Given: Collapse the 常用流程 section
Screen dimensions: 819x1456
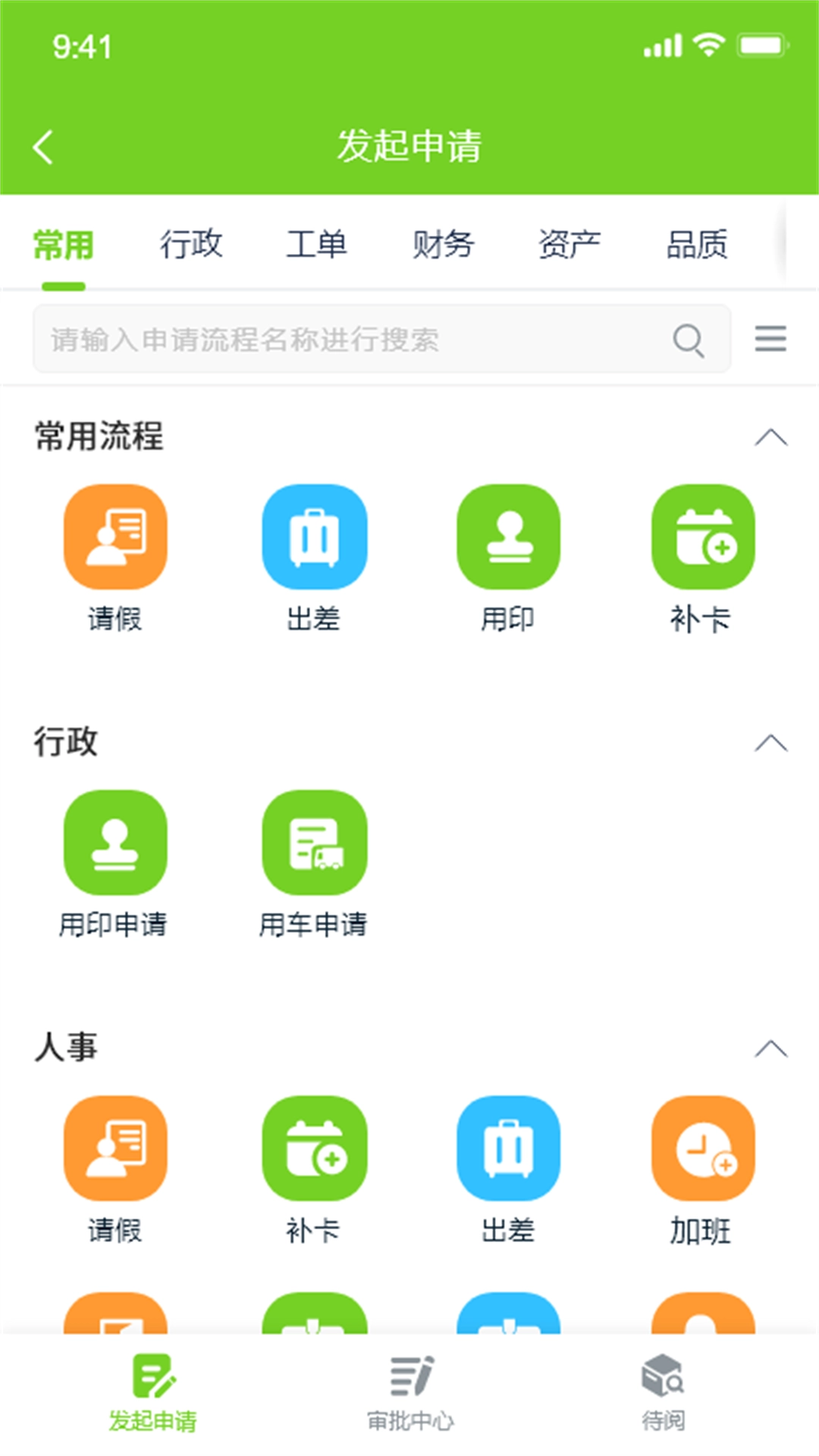Looking at the screenshot, I should coord(772,436).
